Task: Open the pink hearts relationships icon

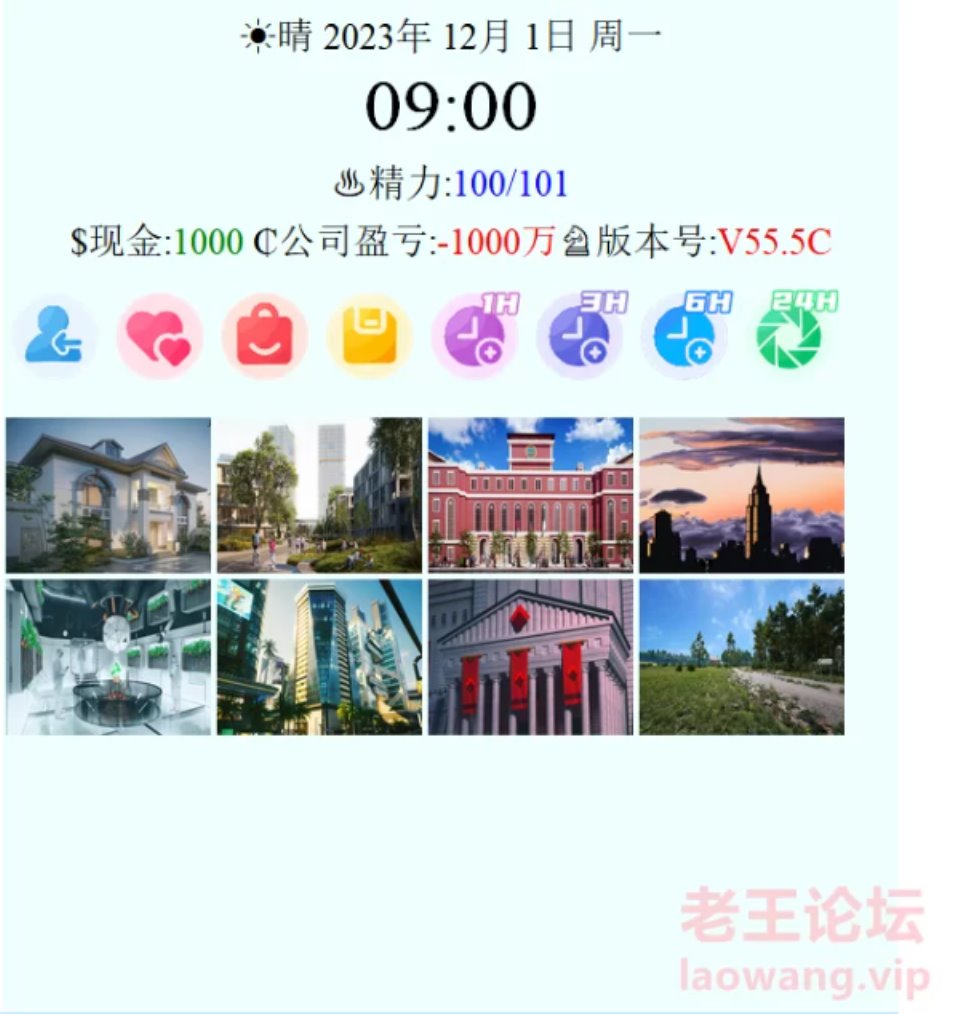Action: tap(159, 336)
